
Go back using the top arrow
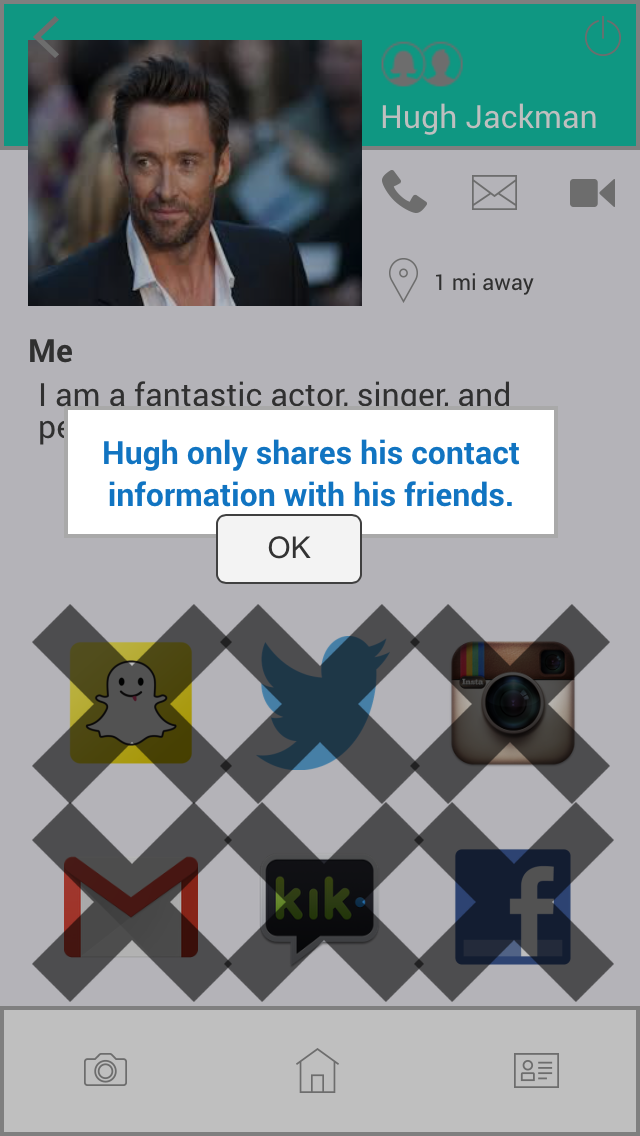pyautogui.click(x=46, y=38)
